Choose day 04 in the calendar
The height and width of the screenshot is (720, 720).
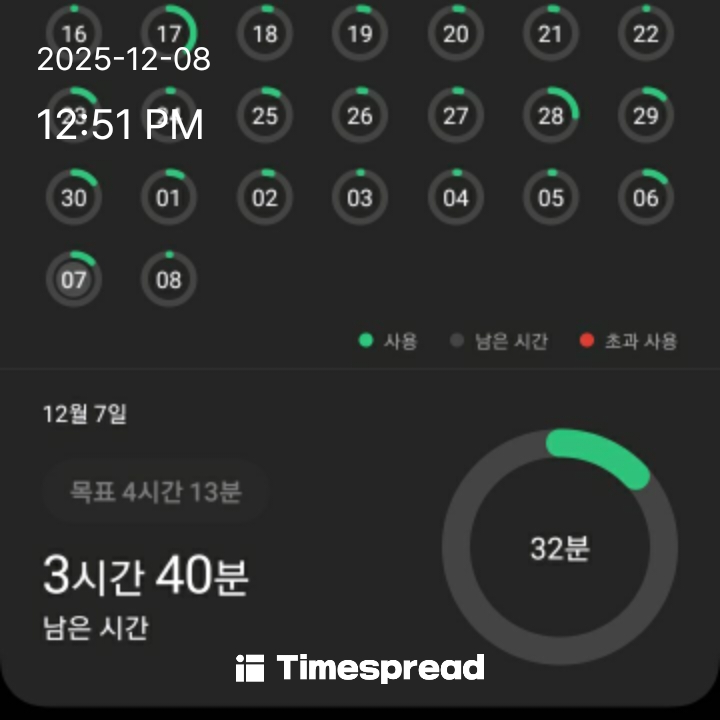point(455,197)
